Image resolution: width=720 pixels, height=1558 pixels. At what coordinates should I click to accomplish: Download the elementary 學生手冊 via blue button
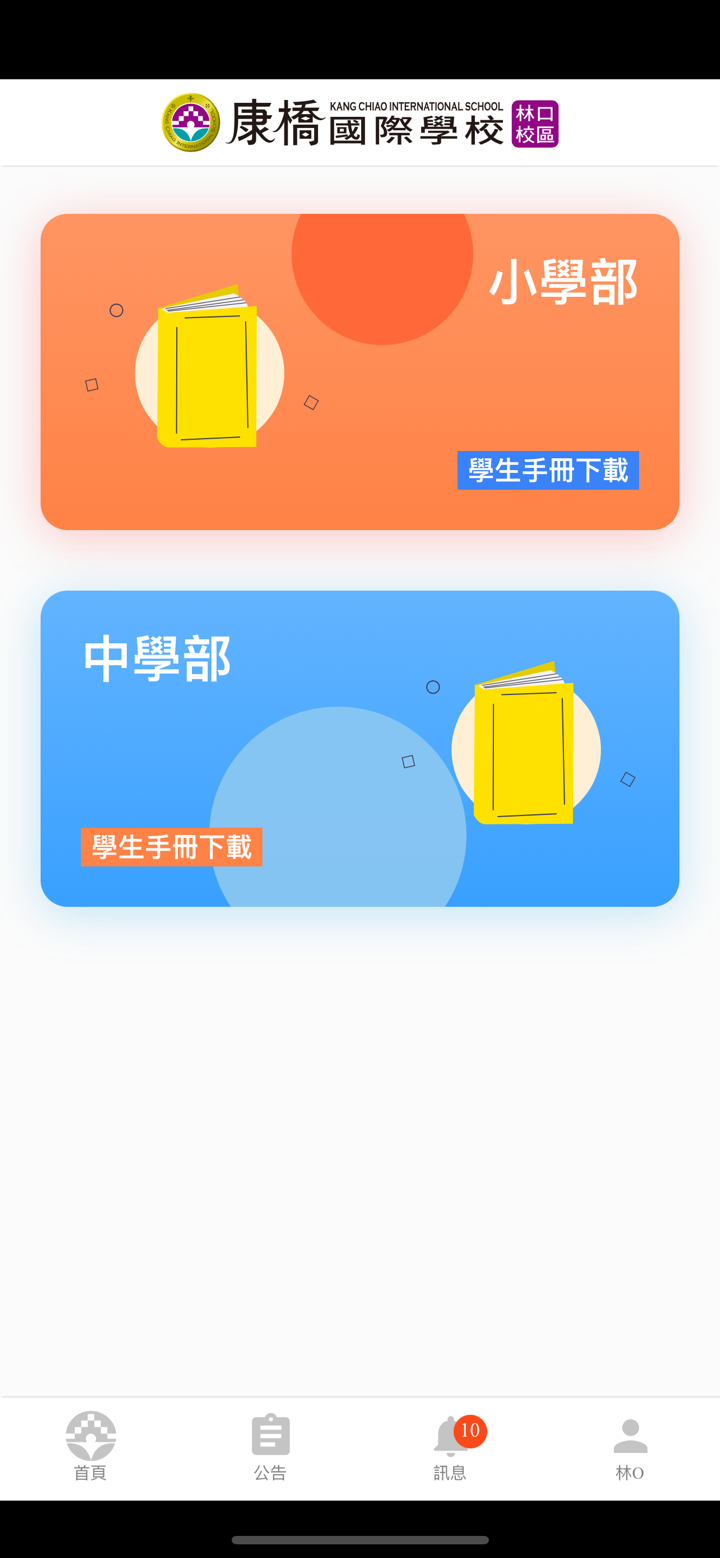(547, 470)
